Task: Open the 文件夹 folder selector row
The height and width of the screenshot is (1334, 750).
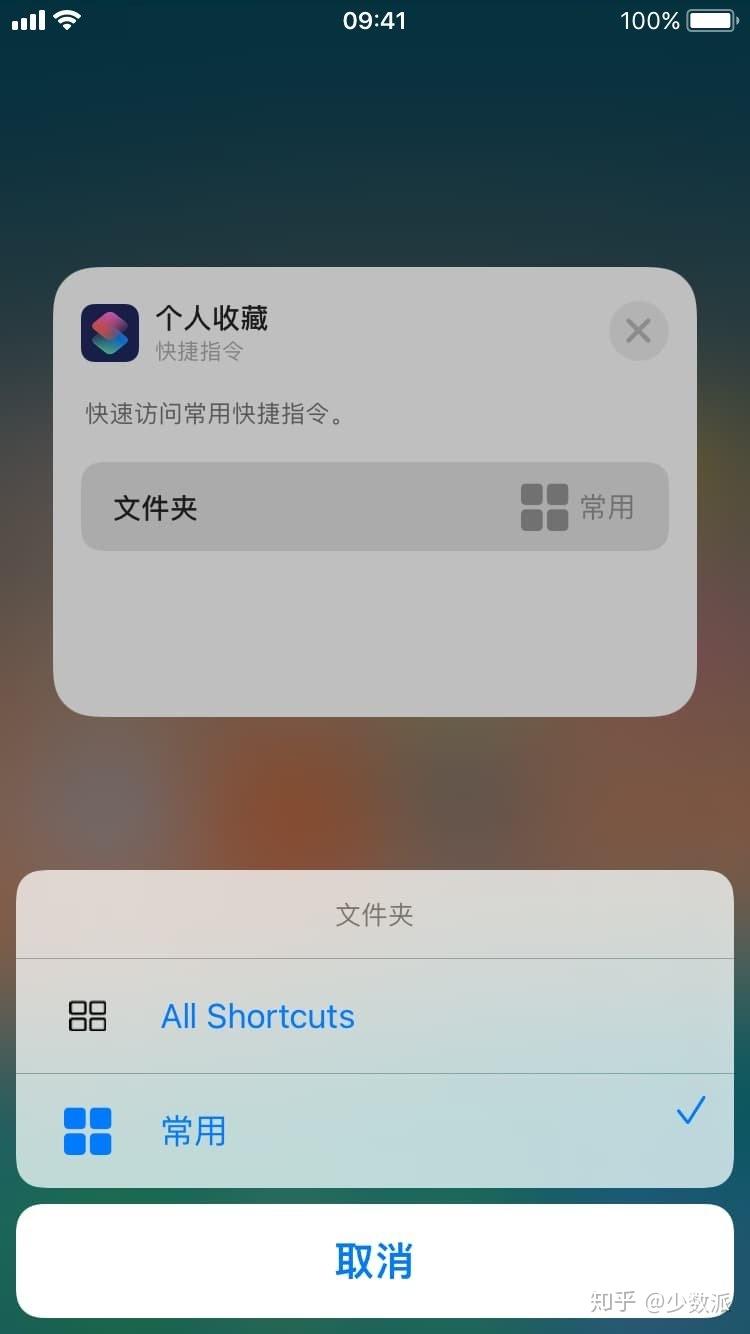Action: pos(375,507)
